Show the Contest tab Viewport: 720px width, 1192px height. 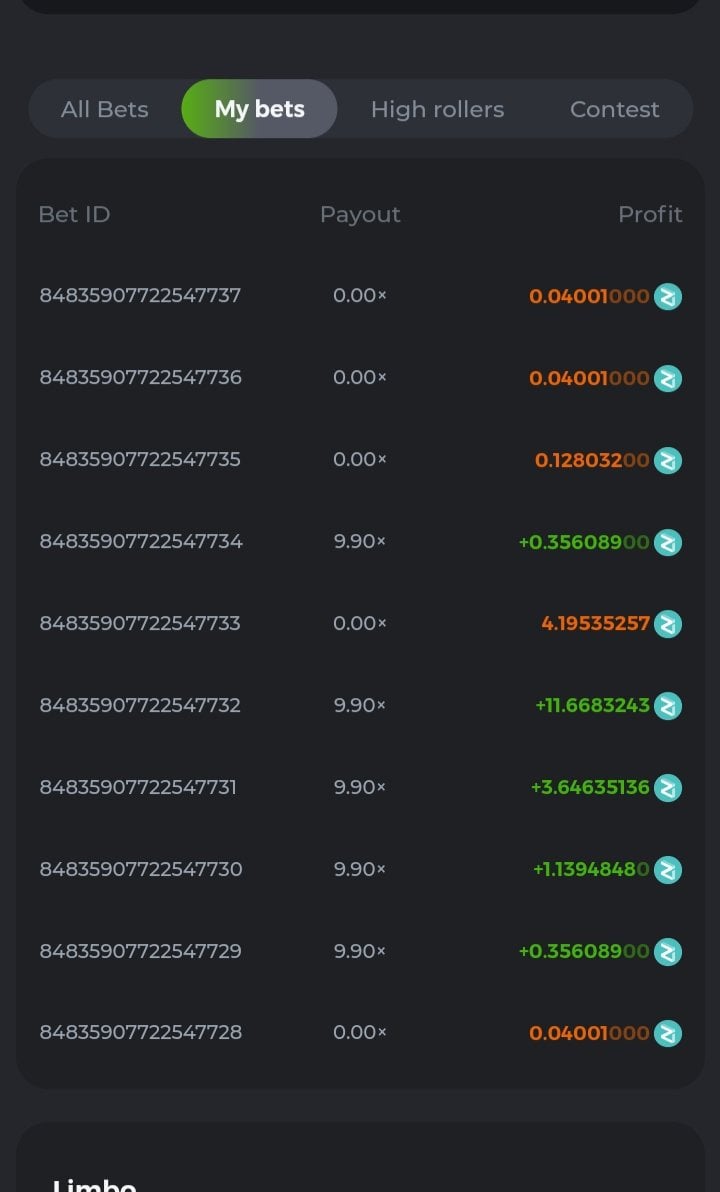click(614, 109)
